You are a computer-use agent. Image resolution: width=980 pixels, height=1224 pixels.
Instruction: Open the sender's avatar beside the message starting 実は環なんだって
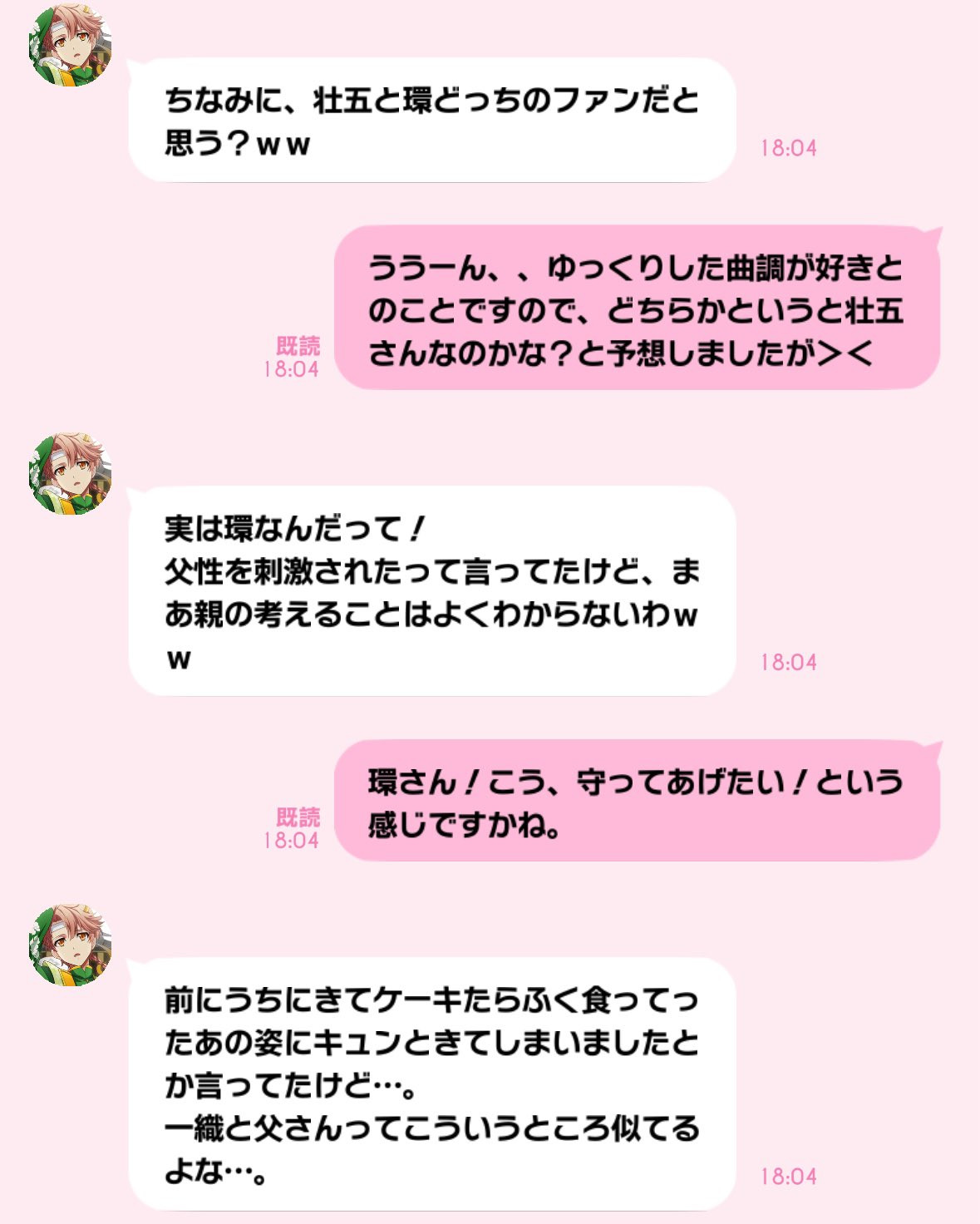pos(71,473)
